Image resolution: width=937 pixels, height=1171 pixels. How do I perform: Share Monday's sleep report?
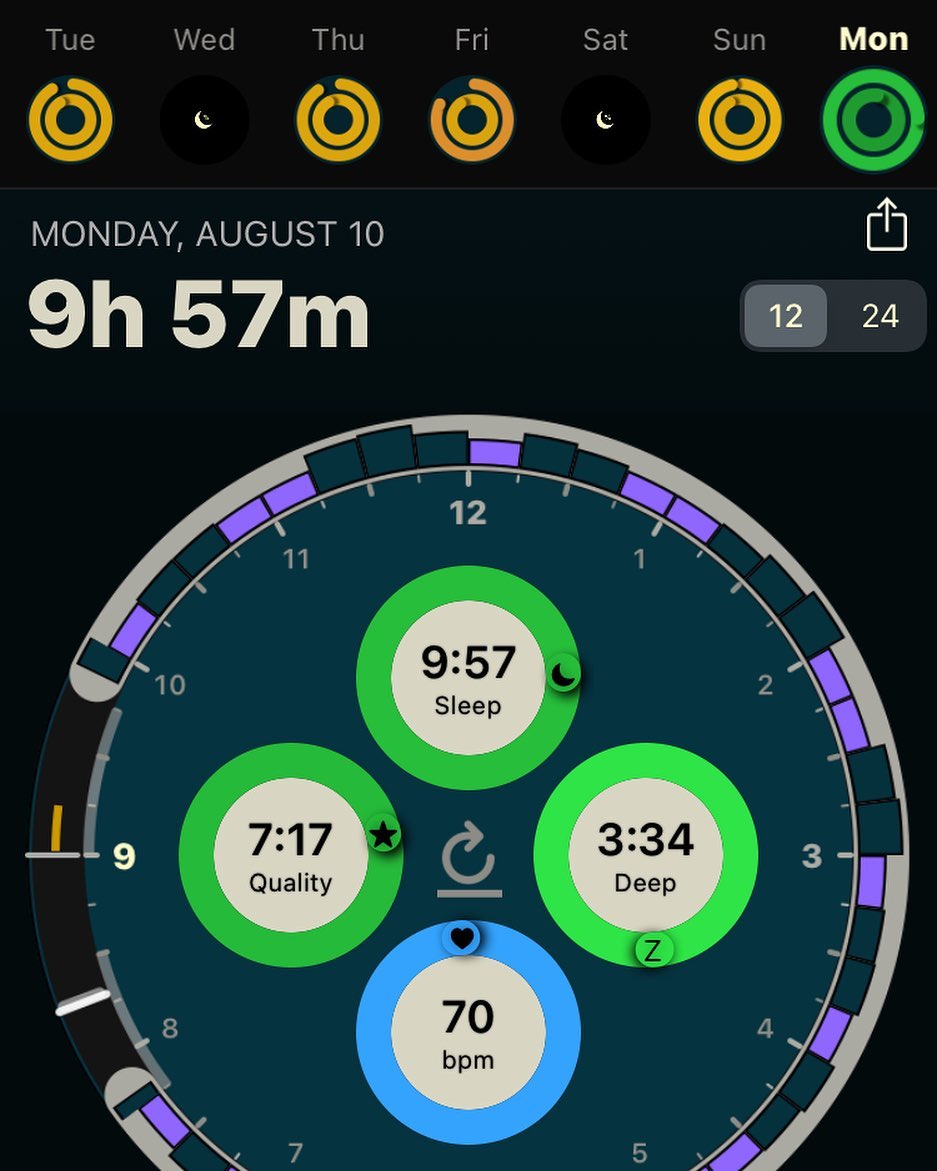click(x=886, y=224)
